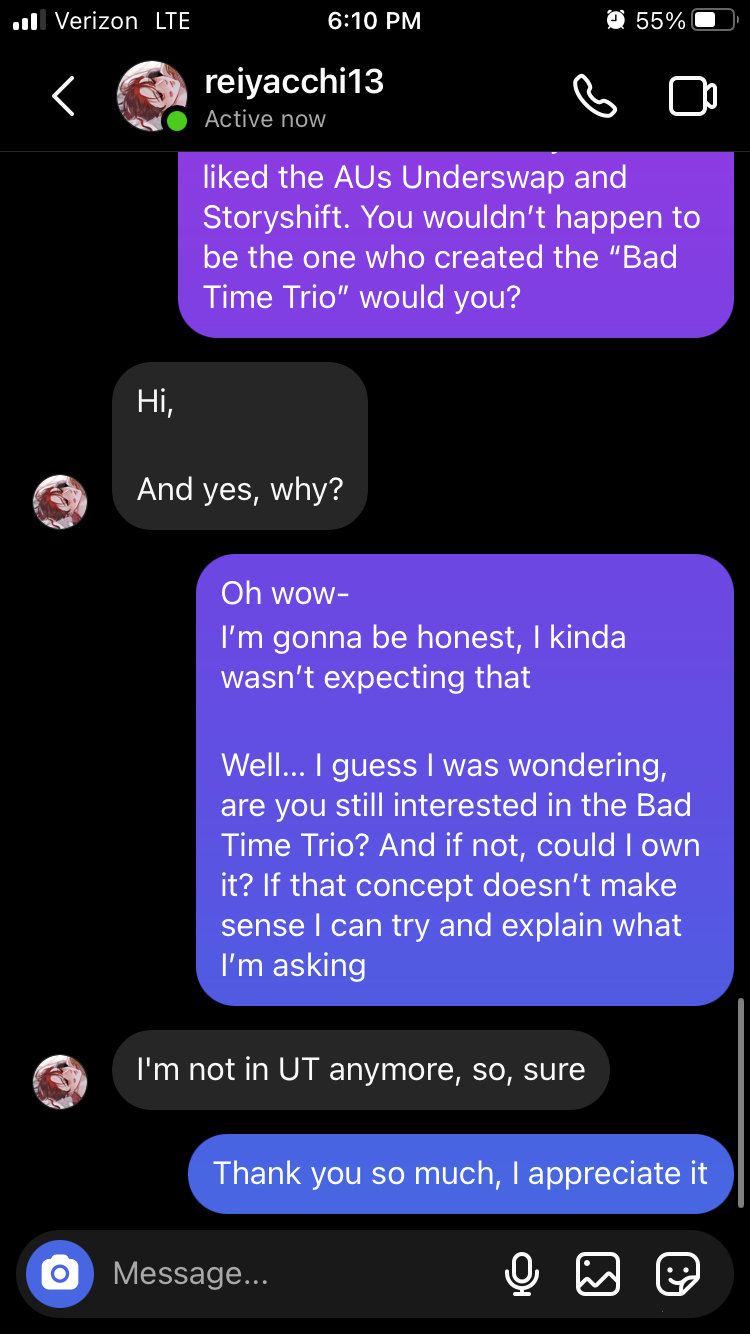This screenshot has height=1334, width=750.
Task: Open the sticker picker
Action: coord(678,1273)
